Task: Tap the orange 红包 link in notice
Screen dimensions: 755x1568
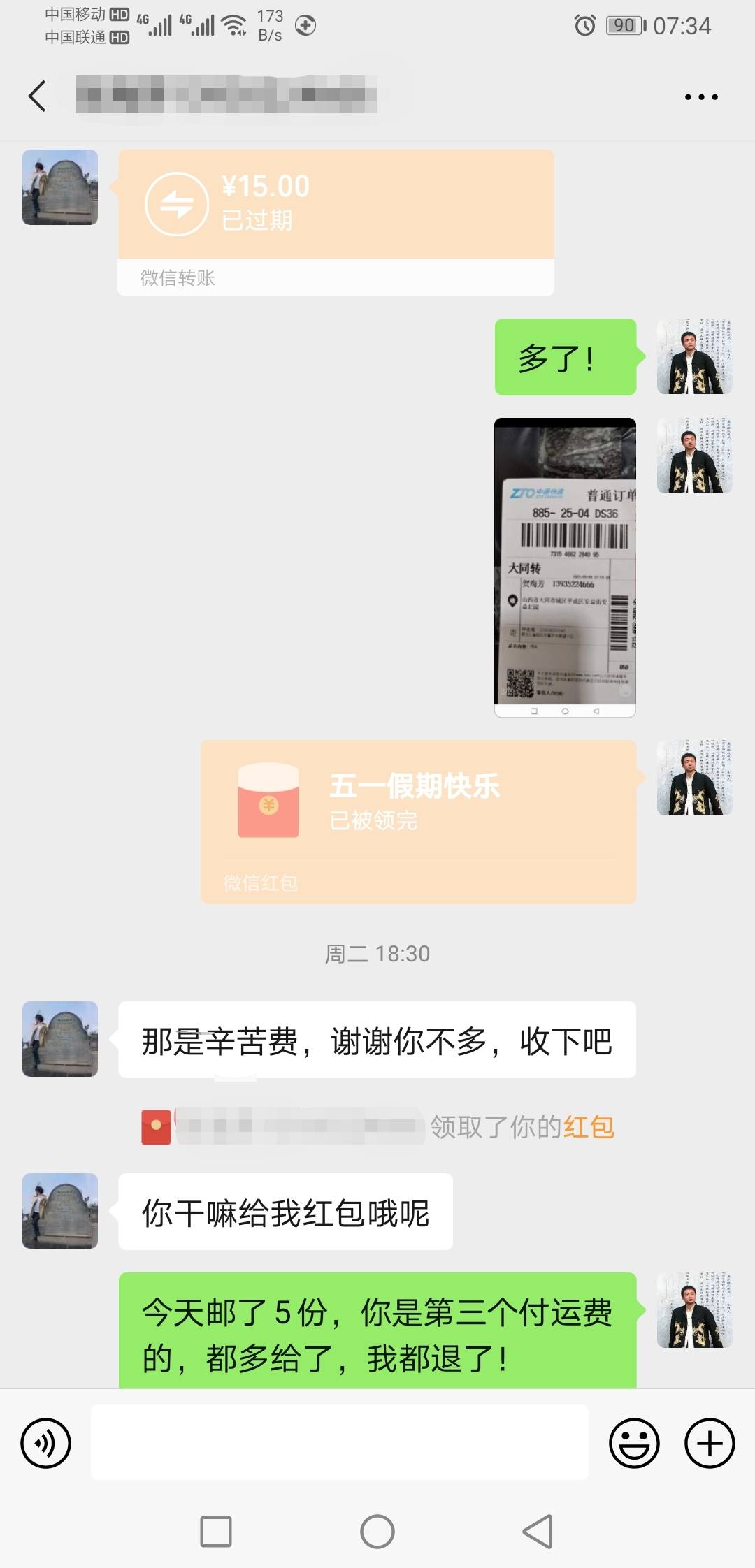Action: 589,1126
